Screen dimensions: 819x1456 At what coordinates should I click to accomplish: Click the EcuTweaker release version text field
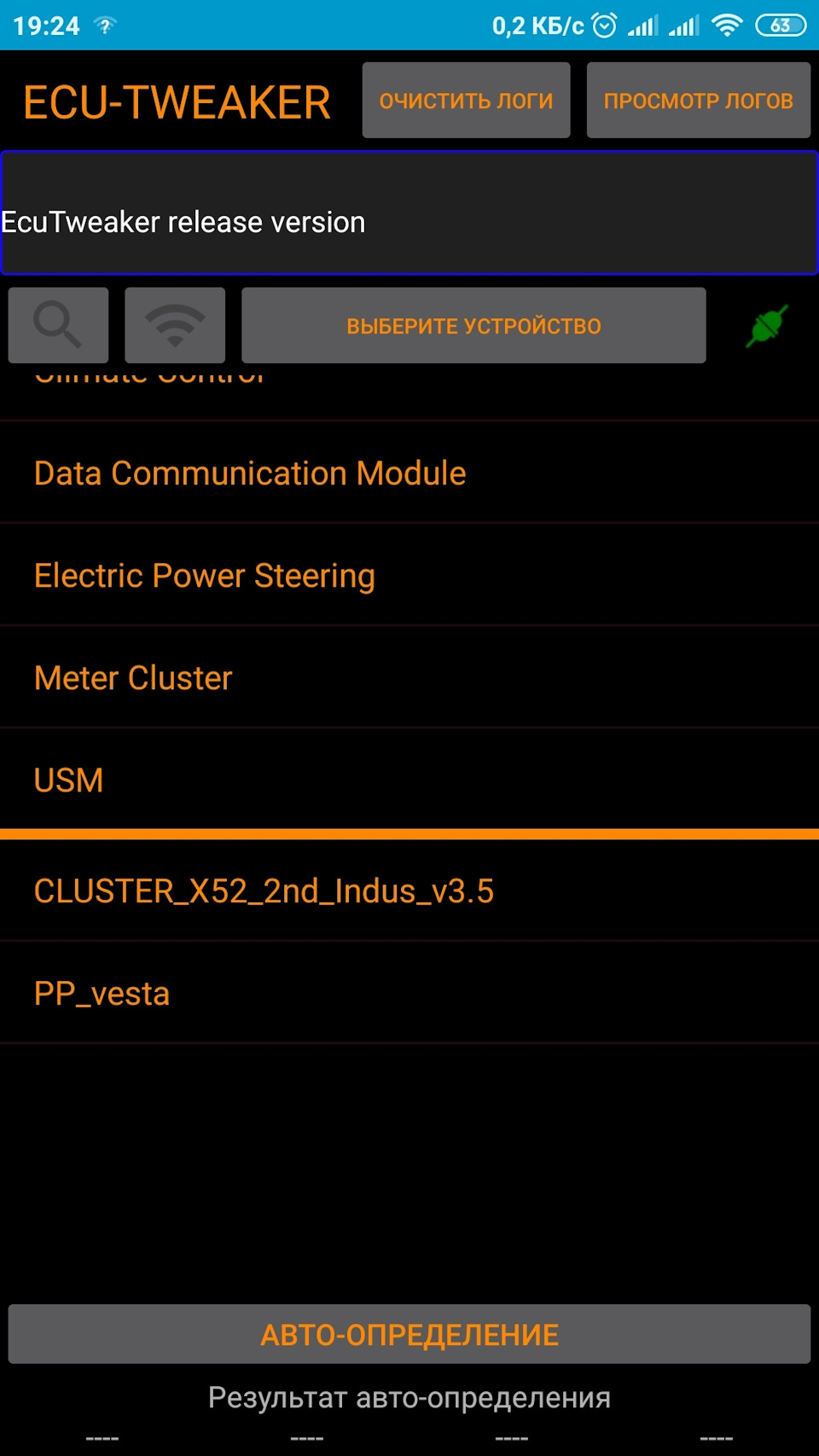click(409, 212)
